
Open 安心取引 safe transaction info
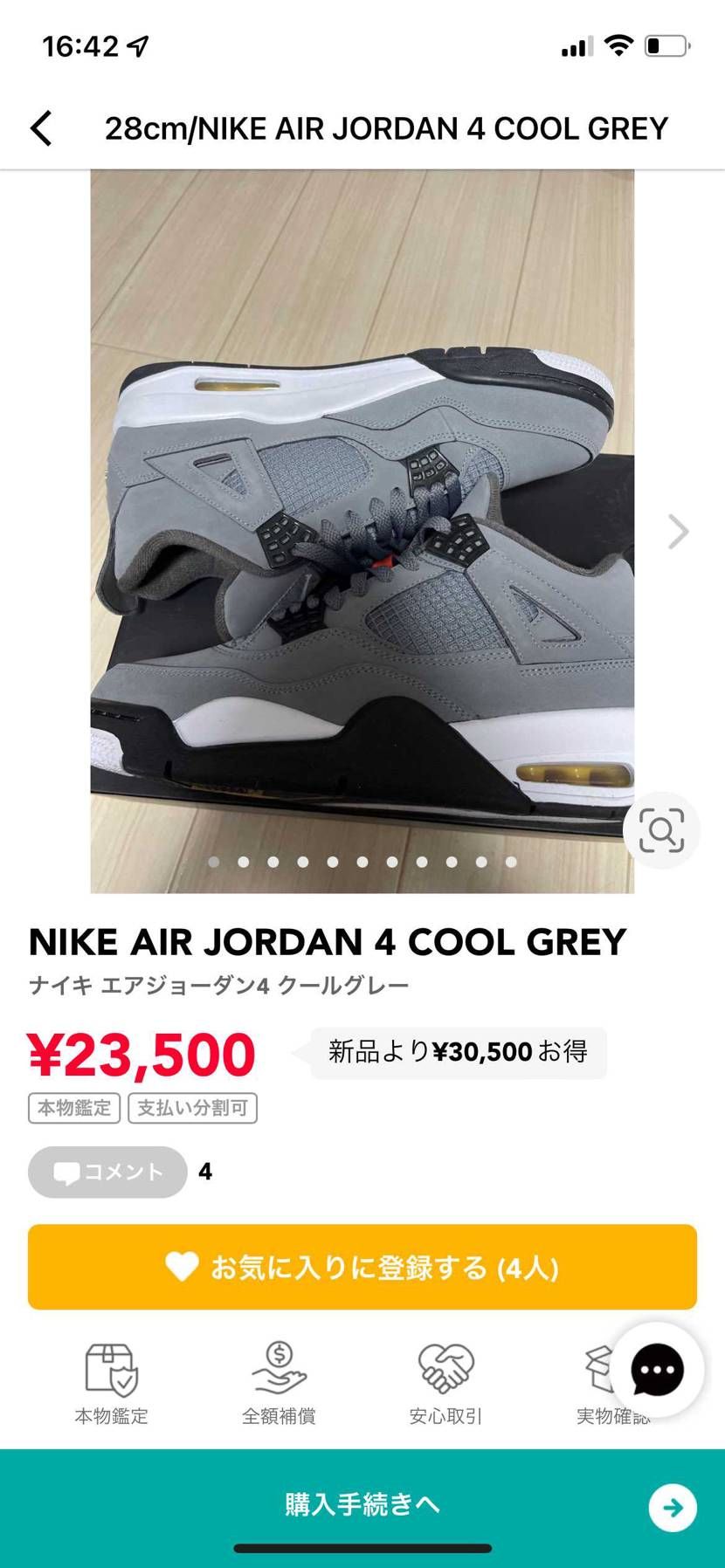point(445,1384)
